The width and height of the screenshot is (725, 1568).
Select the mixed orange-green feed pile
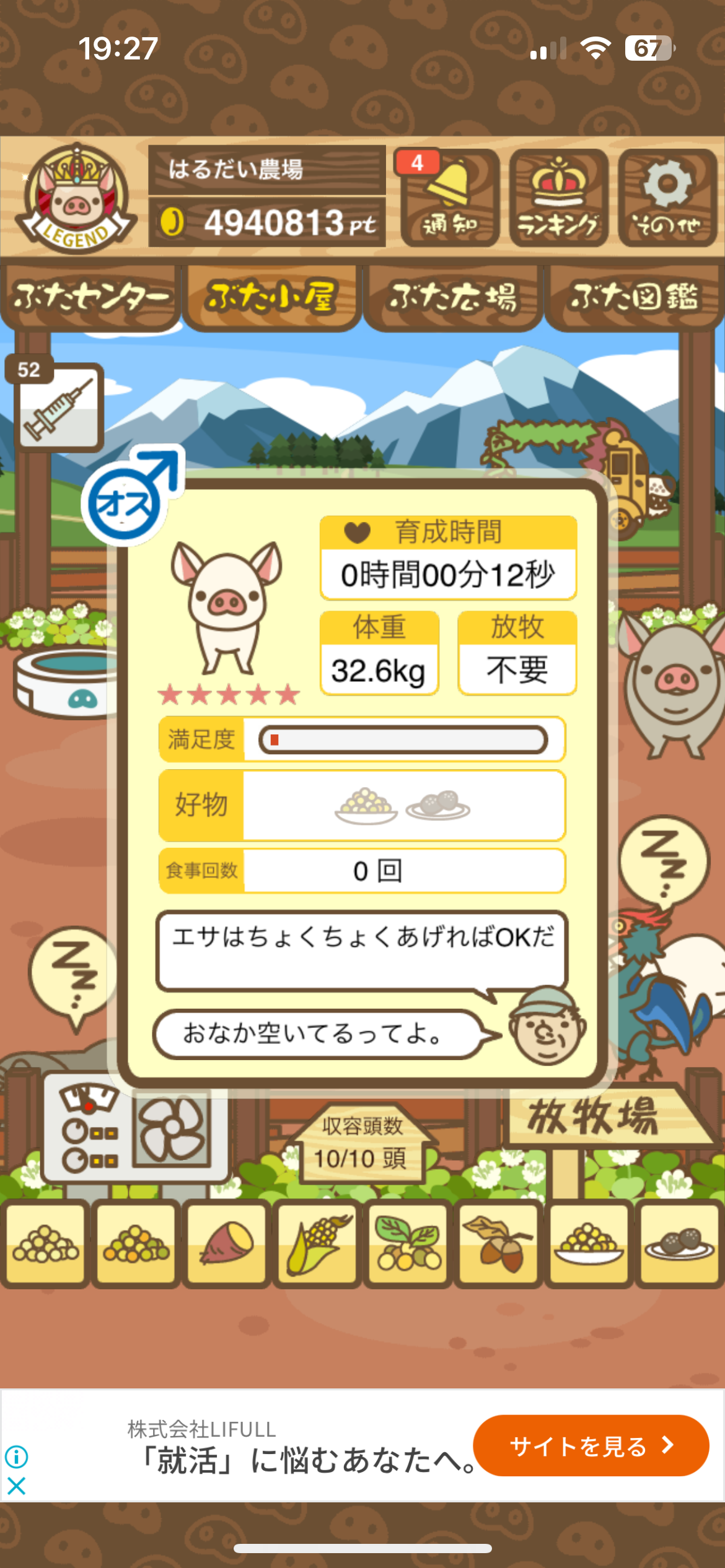click(x=136, y=1244)
